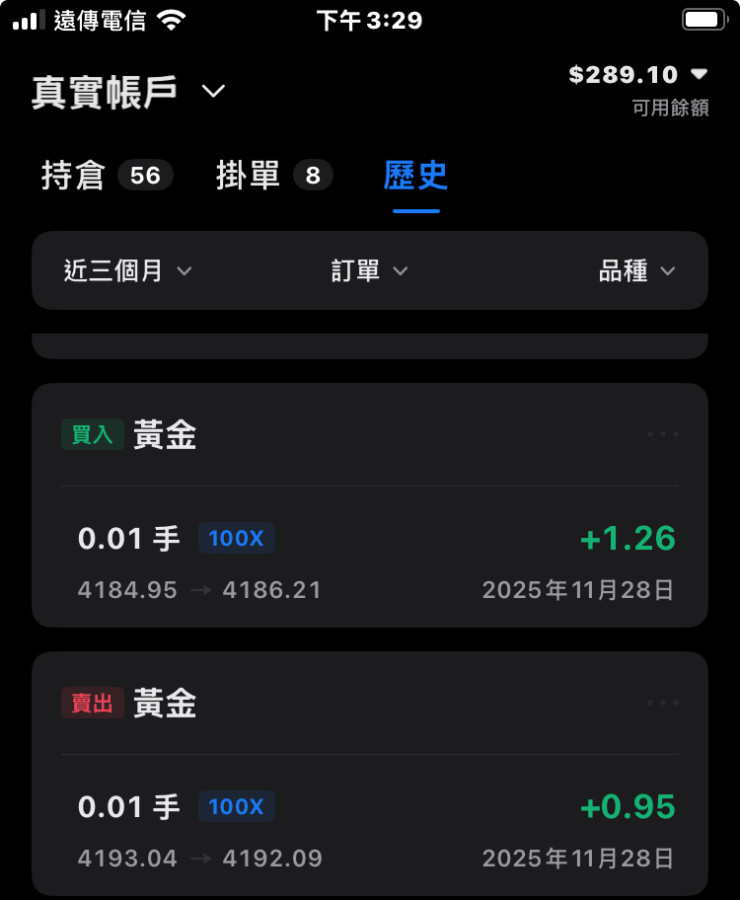
Task: Switch to the 持倉 tab
Action: coord(107,176)
